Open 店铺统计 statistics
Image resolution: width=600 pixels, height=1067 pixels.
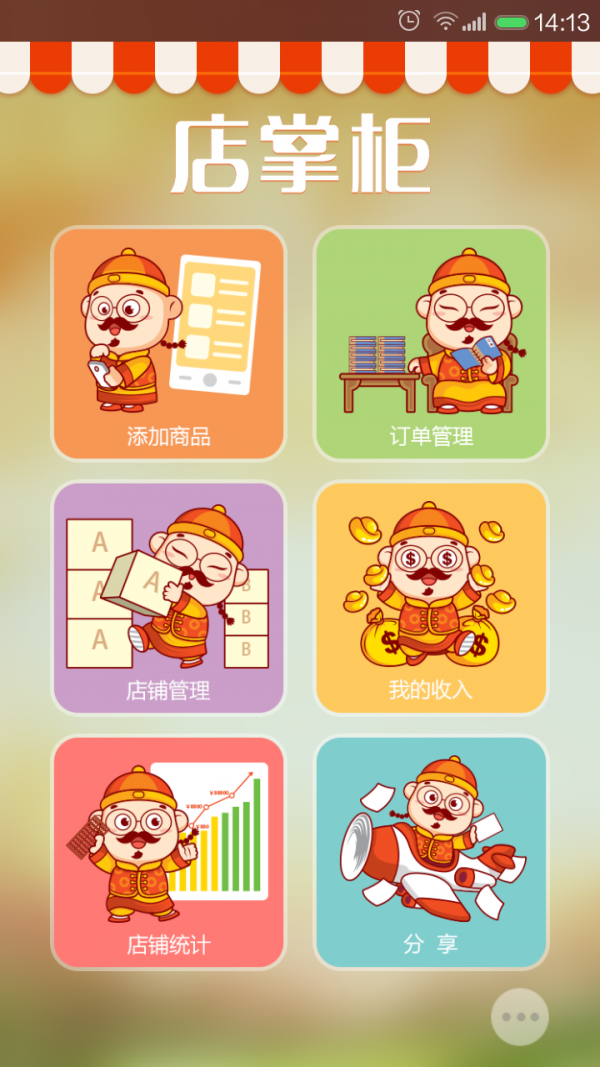(168, 852)
